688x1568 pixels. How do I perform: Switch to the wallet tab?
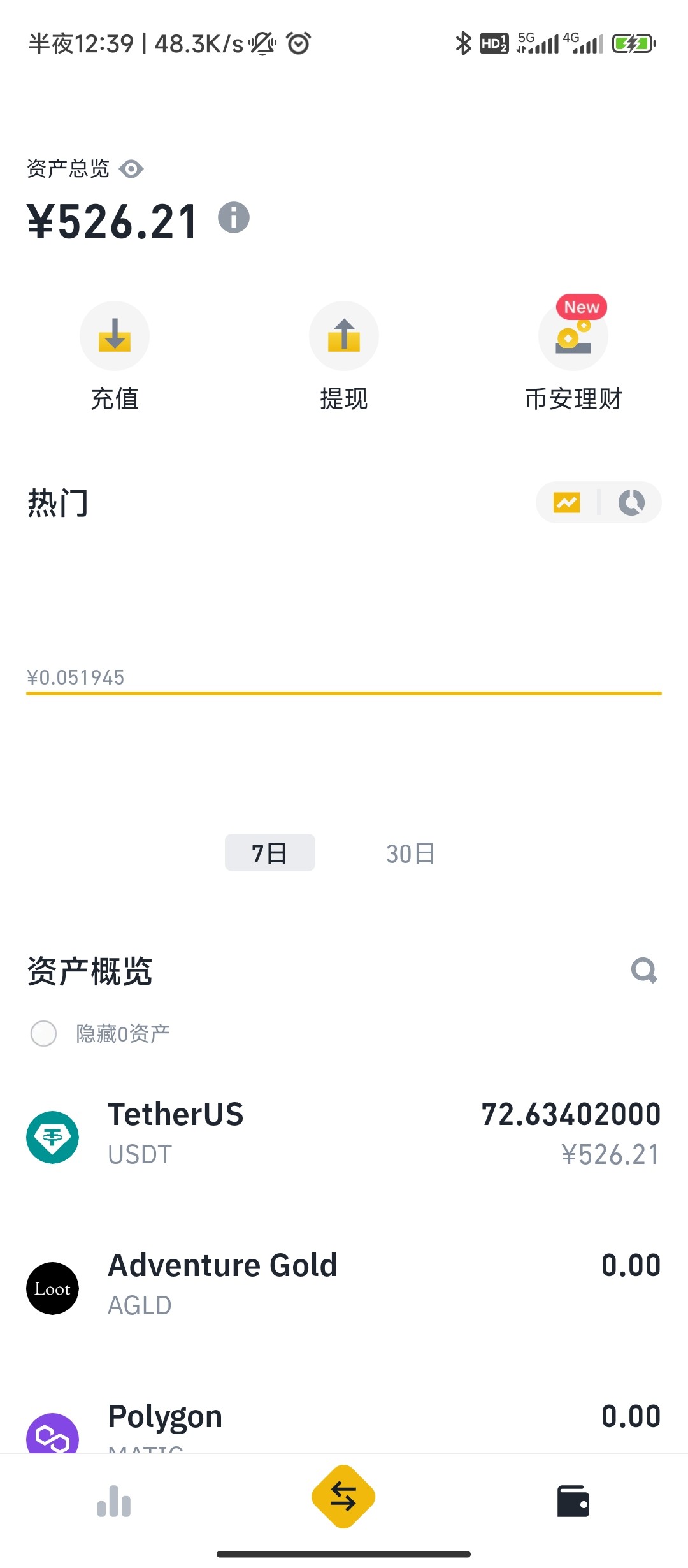coord(573,1501)
